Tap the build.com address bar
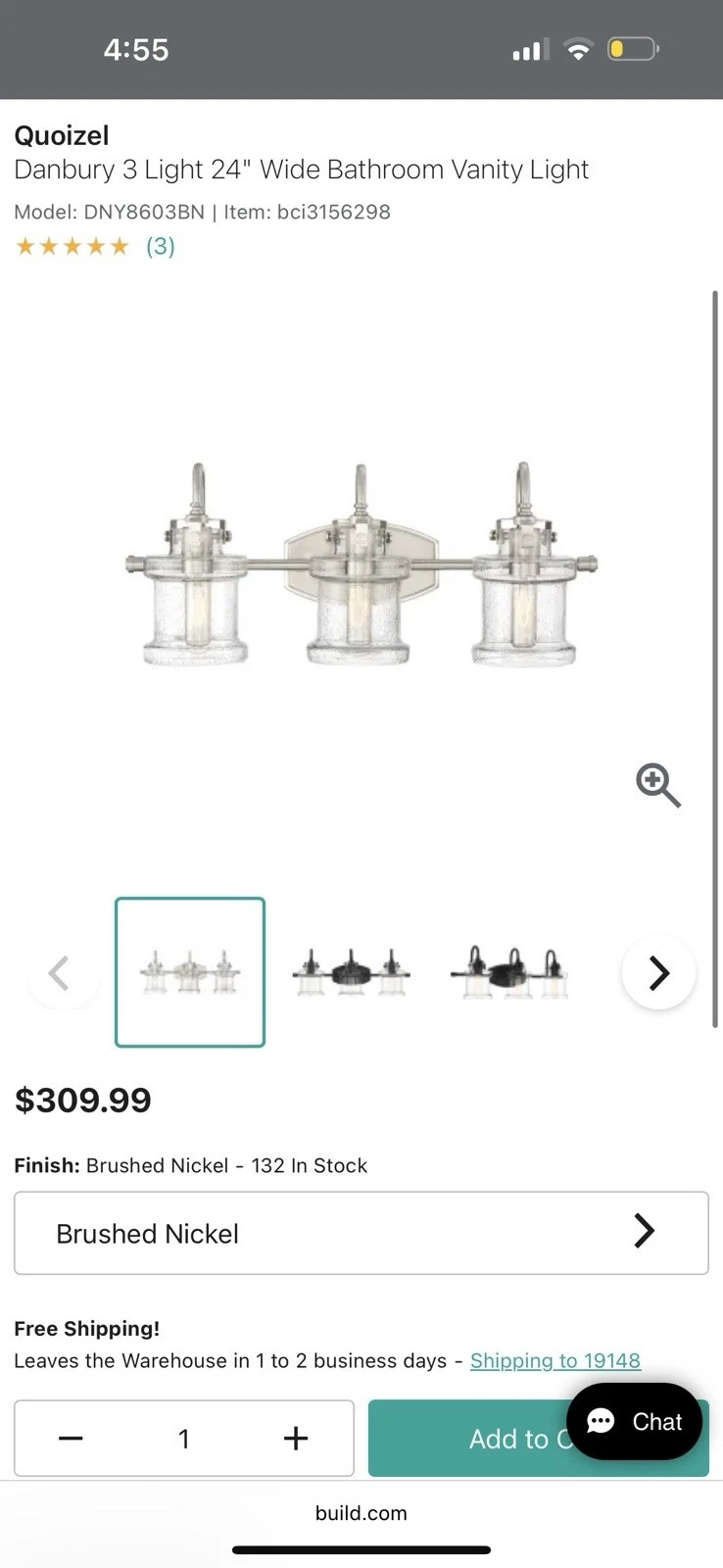 click(361, 1512)
